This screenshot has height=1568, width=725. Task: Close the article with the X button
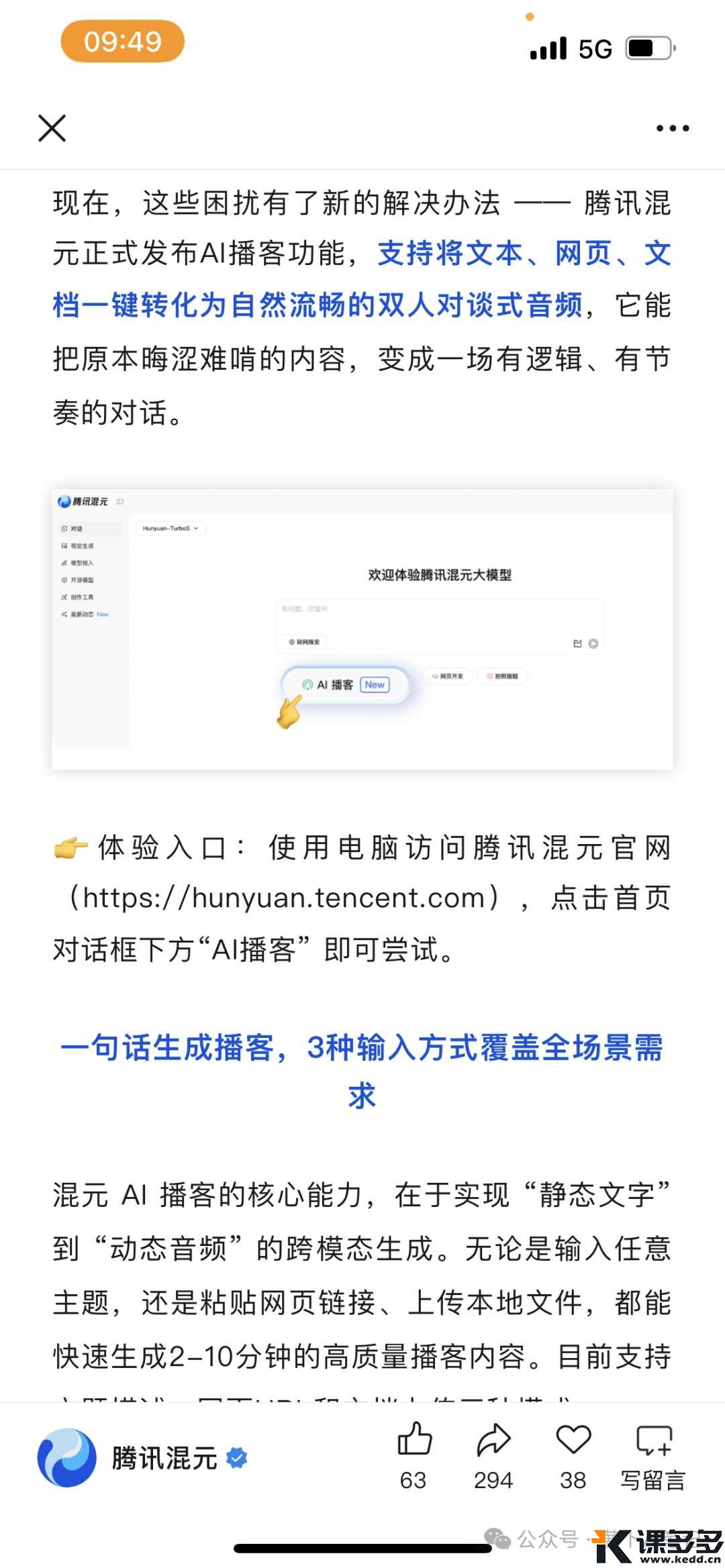point(52,128)
